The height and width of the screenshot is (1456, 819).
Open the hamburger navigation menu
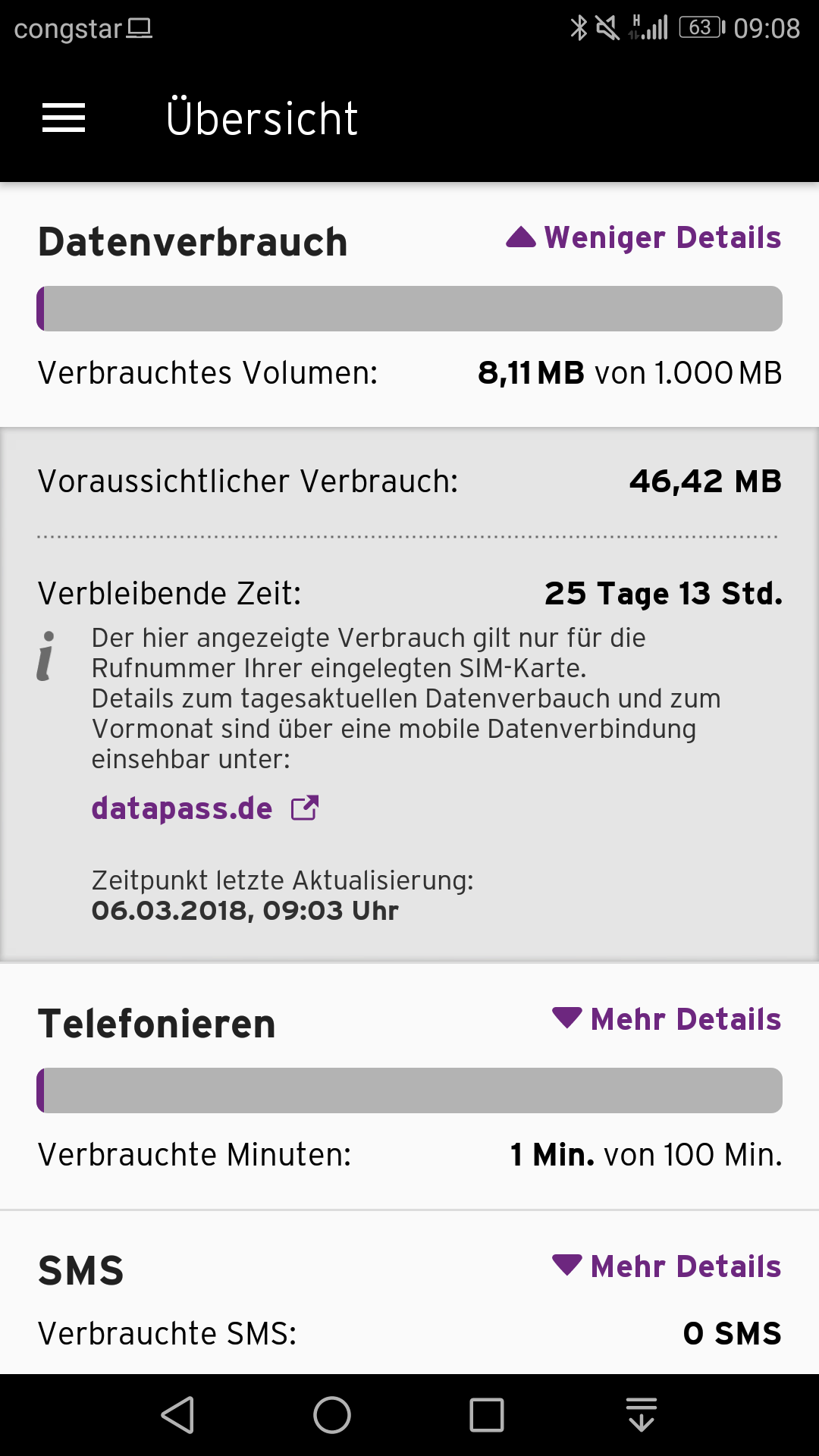pos(64,118)
